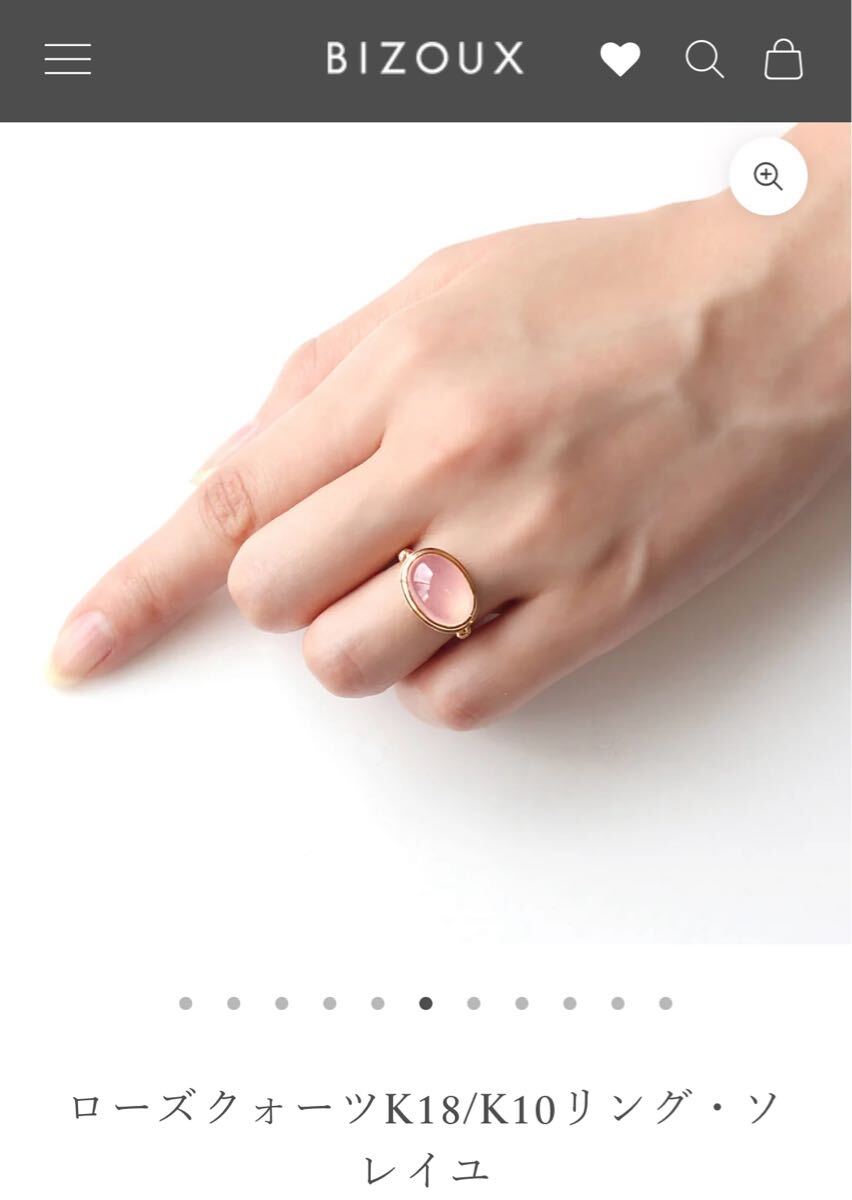Open the search magnifier icon
The width and height of the screenshot is (852, 1200).
coord(704,60)
